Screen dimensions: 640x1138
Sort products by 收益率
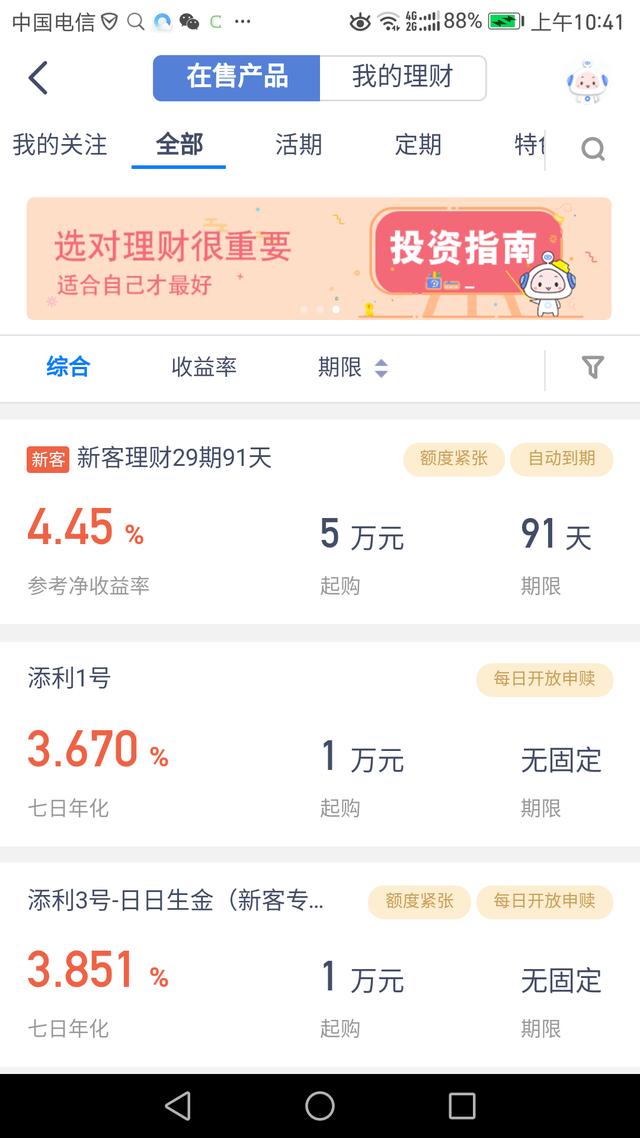(x=204, y=367)
